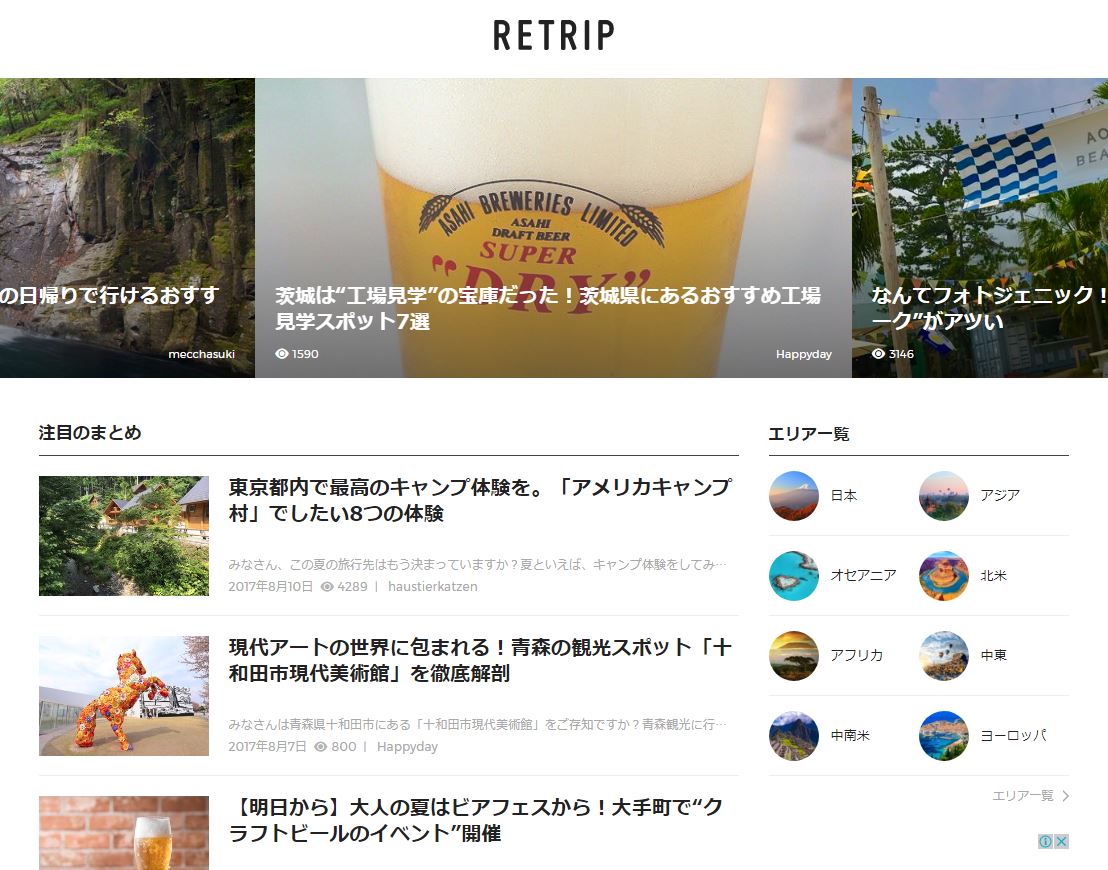Screen dimensions: 1108x870
Task: Select the アジア area
Action: click(968, 496)
